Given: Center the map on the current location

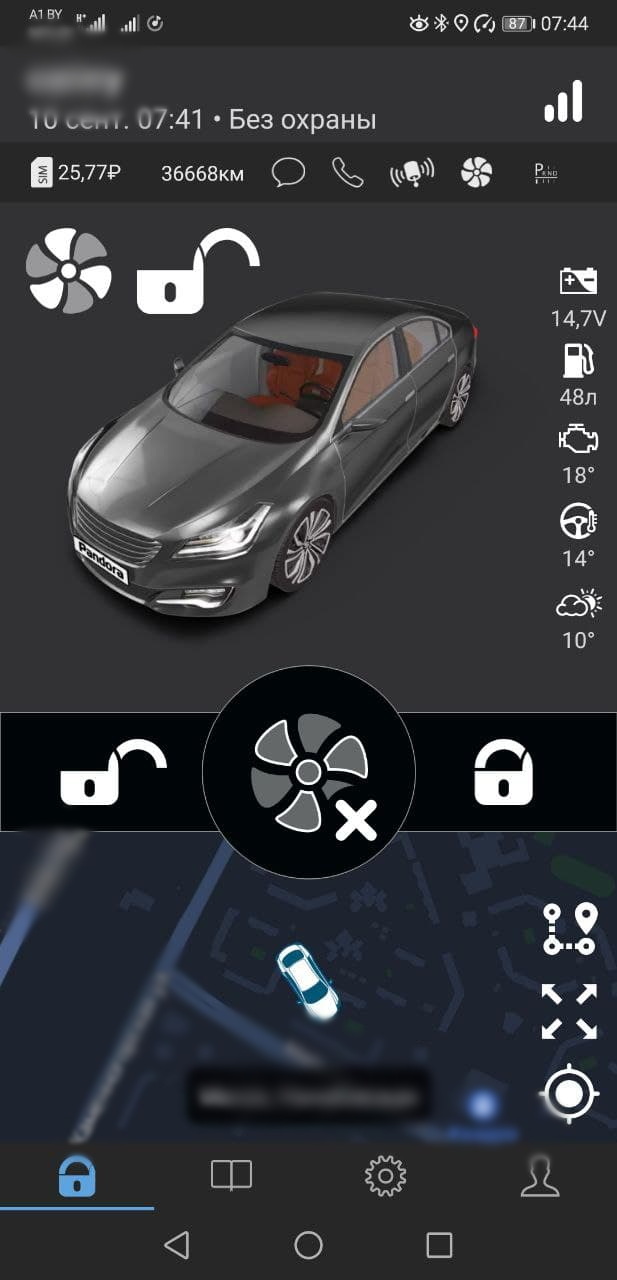Looking at the screenshot, I should click(x=569, y=1093).
